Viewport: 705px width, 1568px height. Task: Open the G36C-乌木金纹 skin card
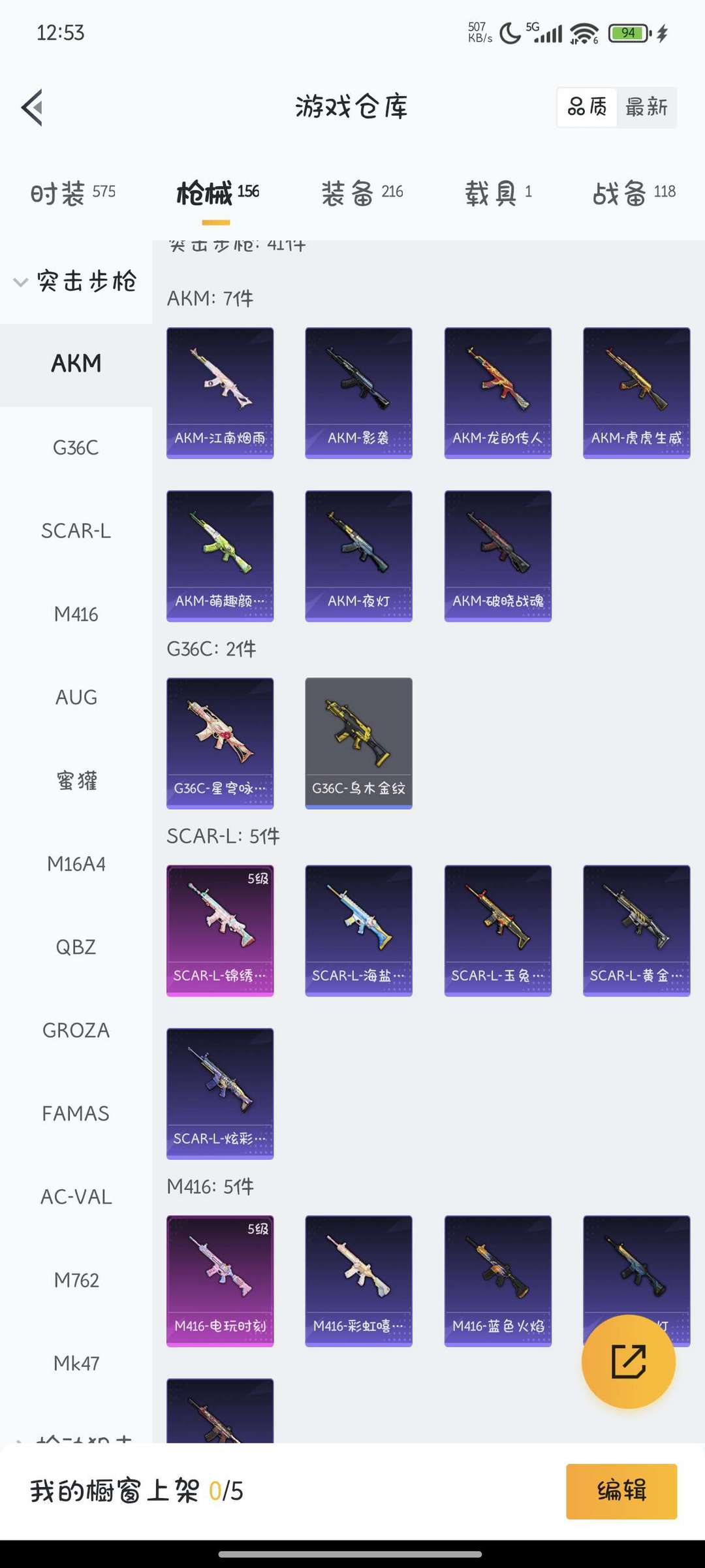[358, 743]
